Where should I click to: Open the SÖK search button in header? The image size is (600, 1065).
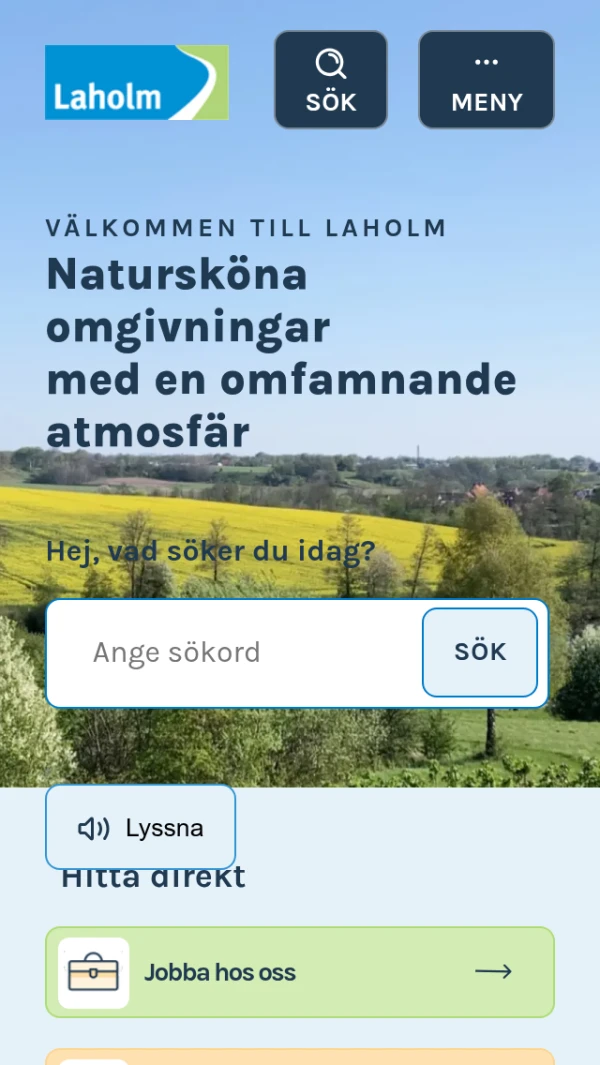331,80
